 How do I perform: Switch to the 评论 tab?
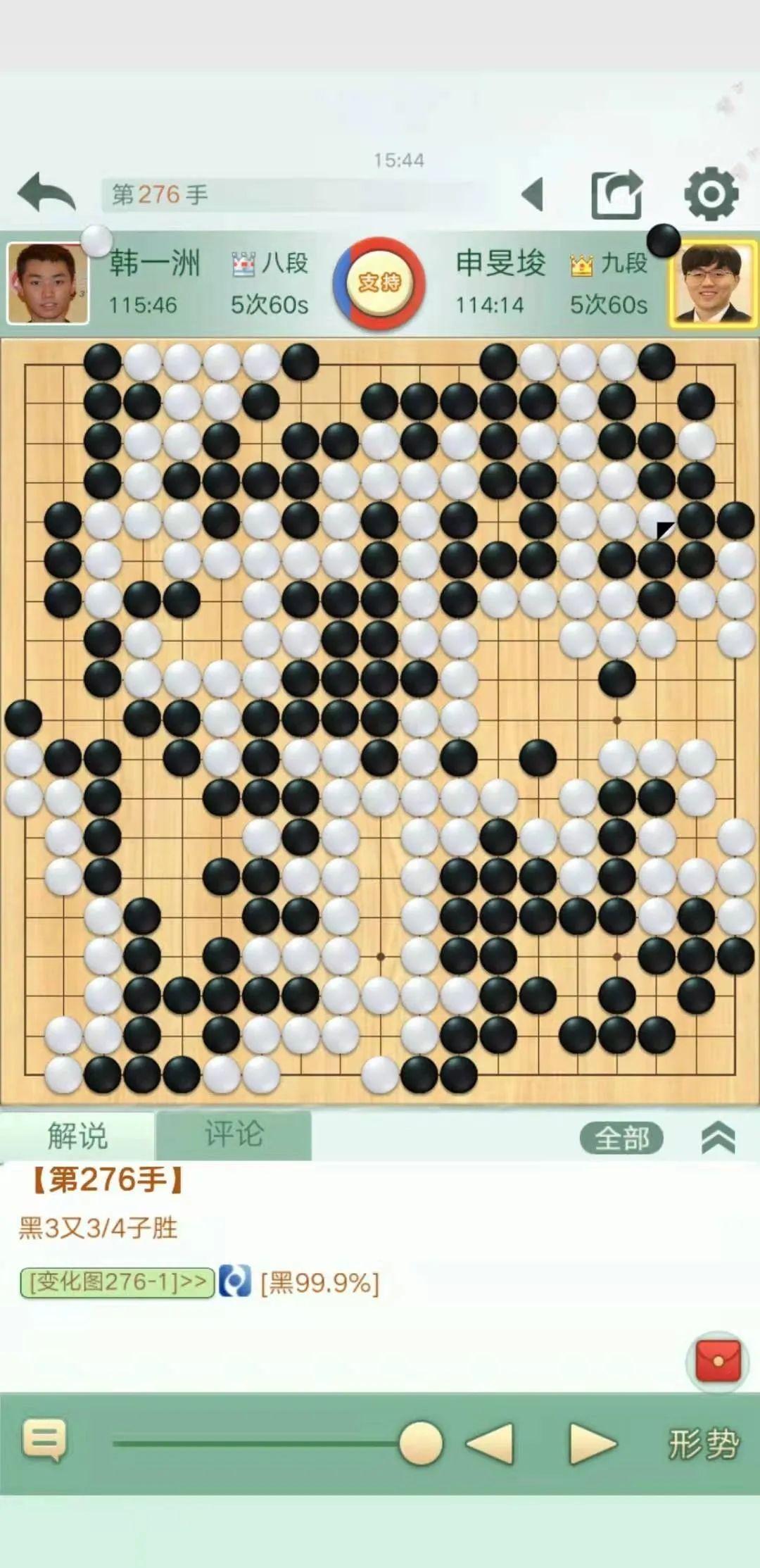tap(234, 1134)
